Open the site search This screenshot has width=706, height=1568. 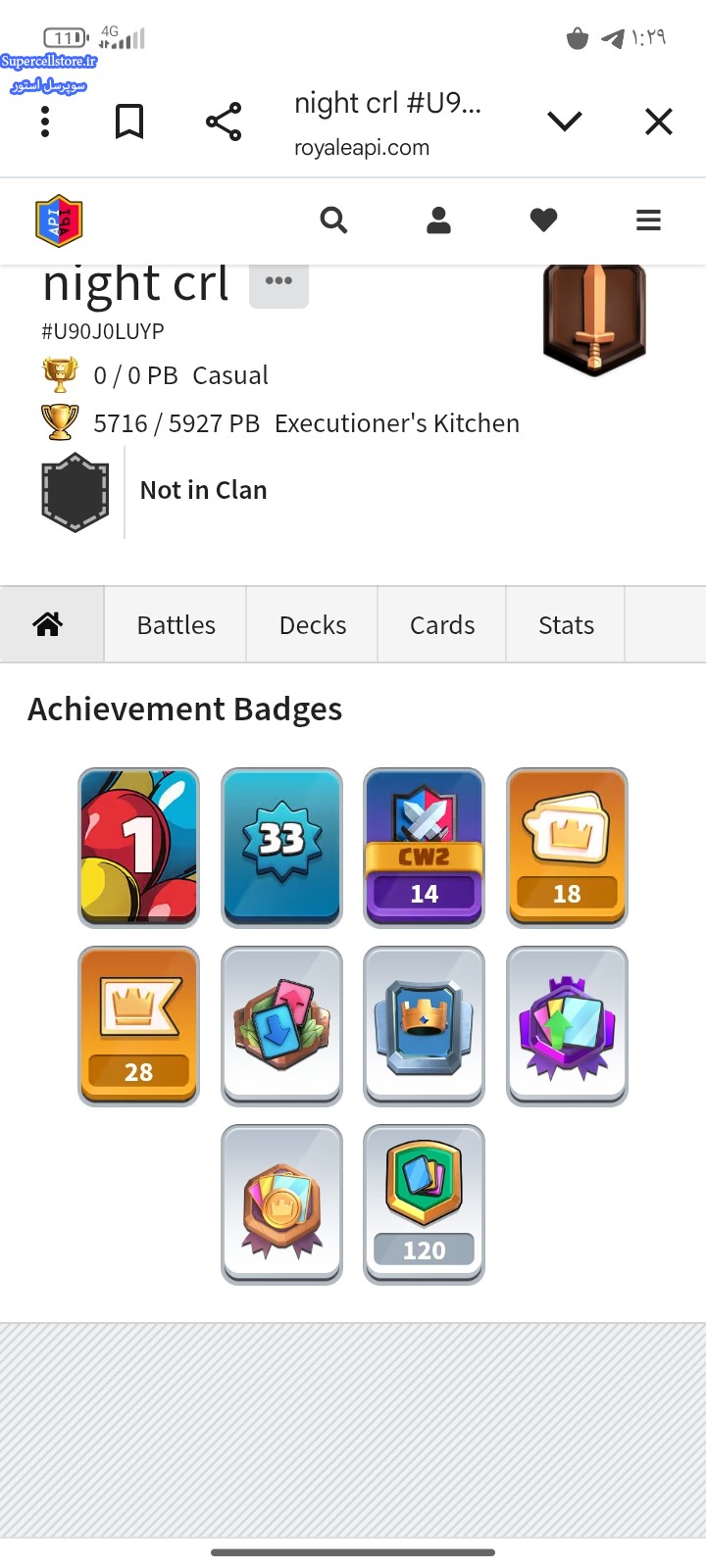coord(334,220)
